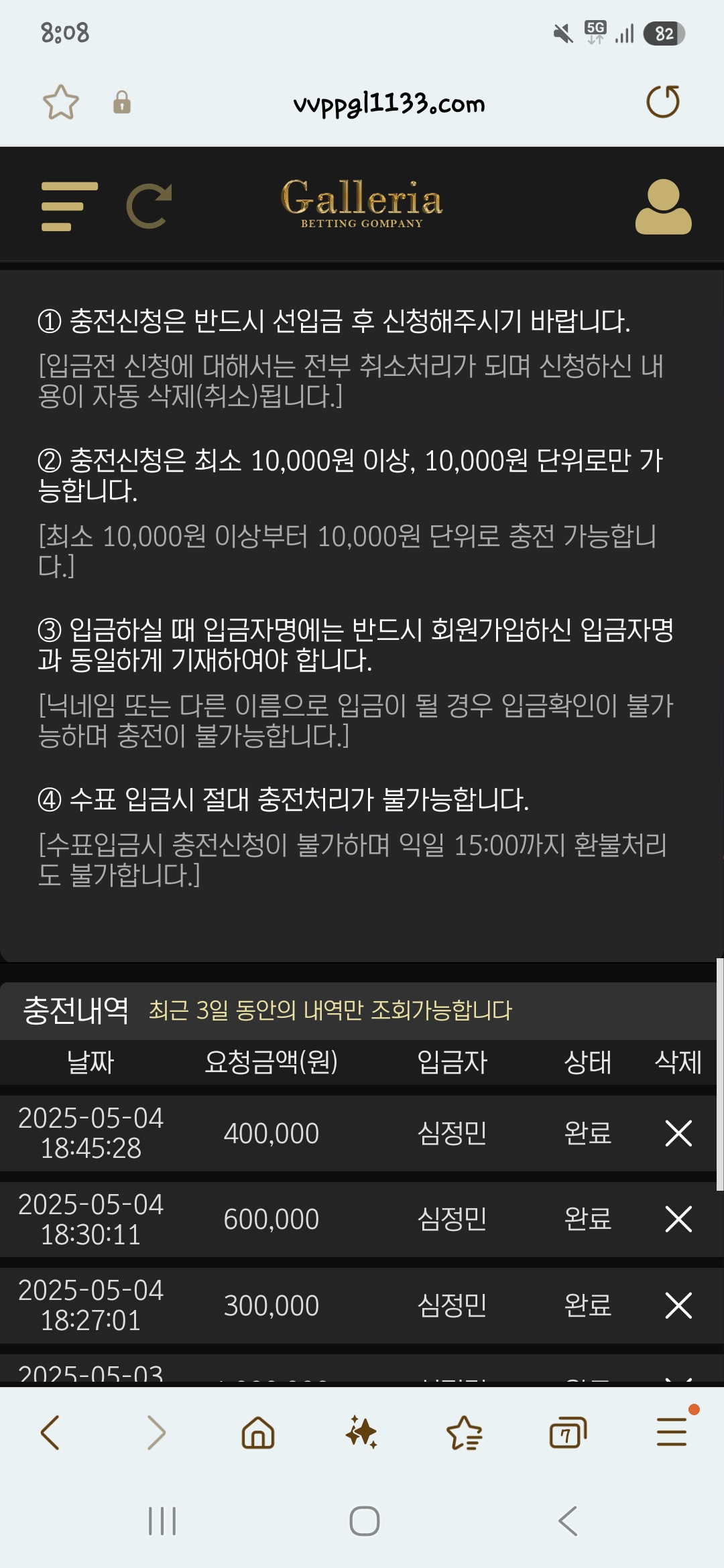
Task: Reload the page from the address bar
Action: point(663,102)
